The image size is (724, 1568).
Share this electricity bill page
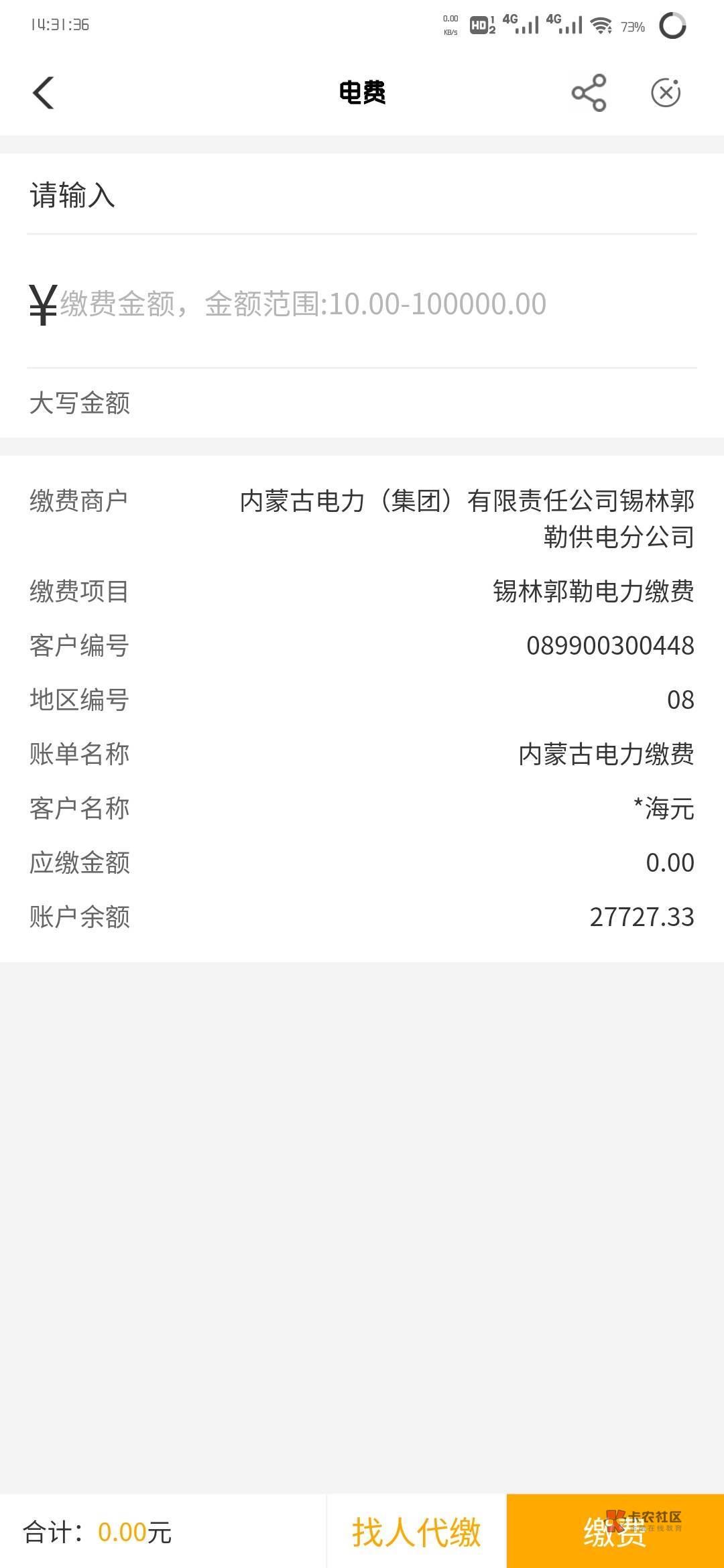point(589,92)
